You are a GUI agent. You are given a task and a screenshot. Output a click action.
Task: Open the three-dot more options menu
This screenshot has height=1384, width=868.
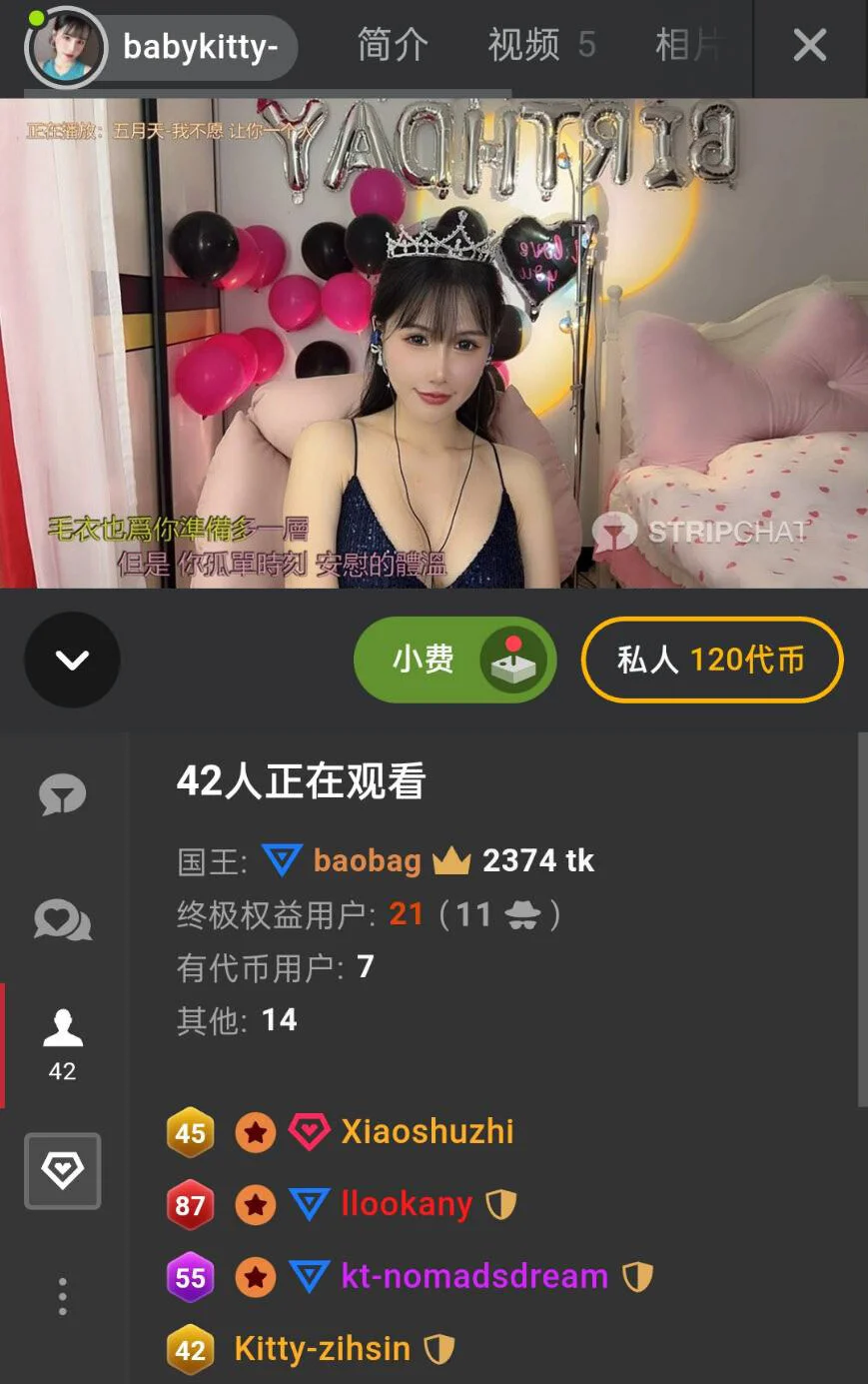pyautogui.click(x=62, y=1296)
